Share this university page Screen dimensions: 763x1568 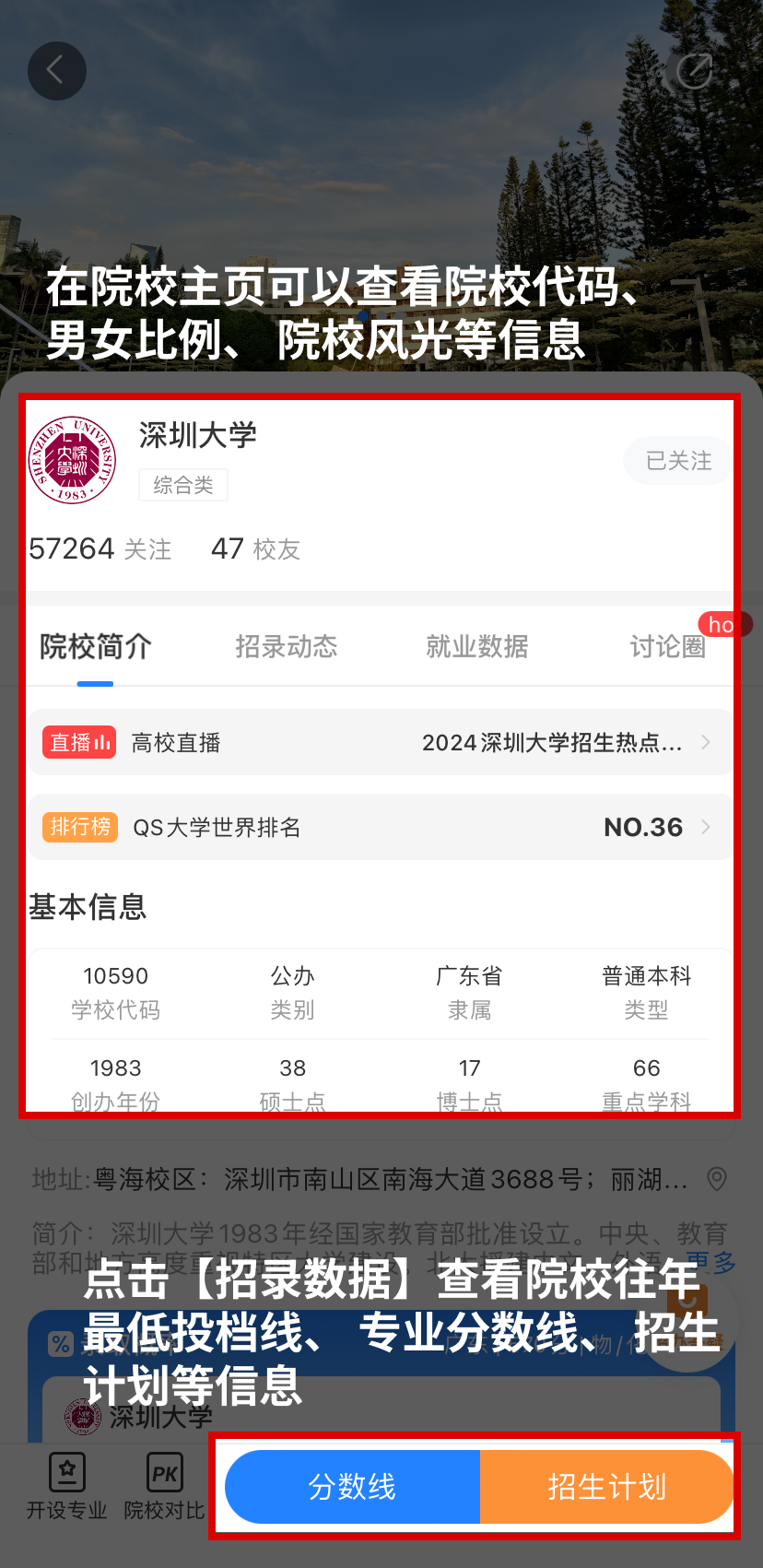(x=694, y=71)
